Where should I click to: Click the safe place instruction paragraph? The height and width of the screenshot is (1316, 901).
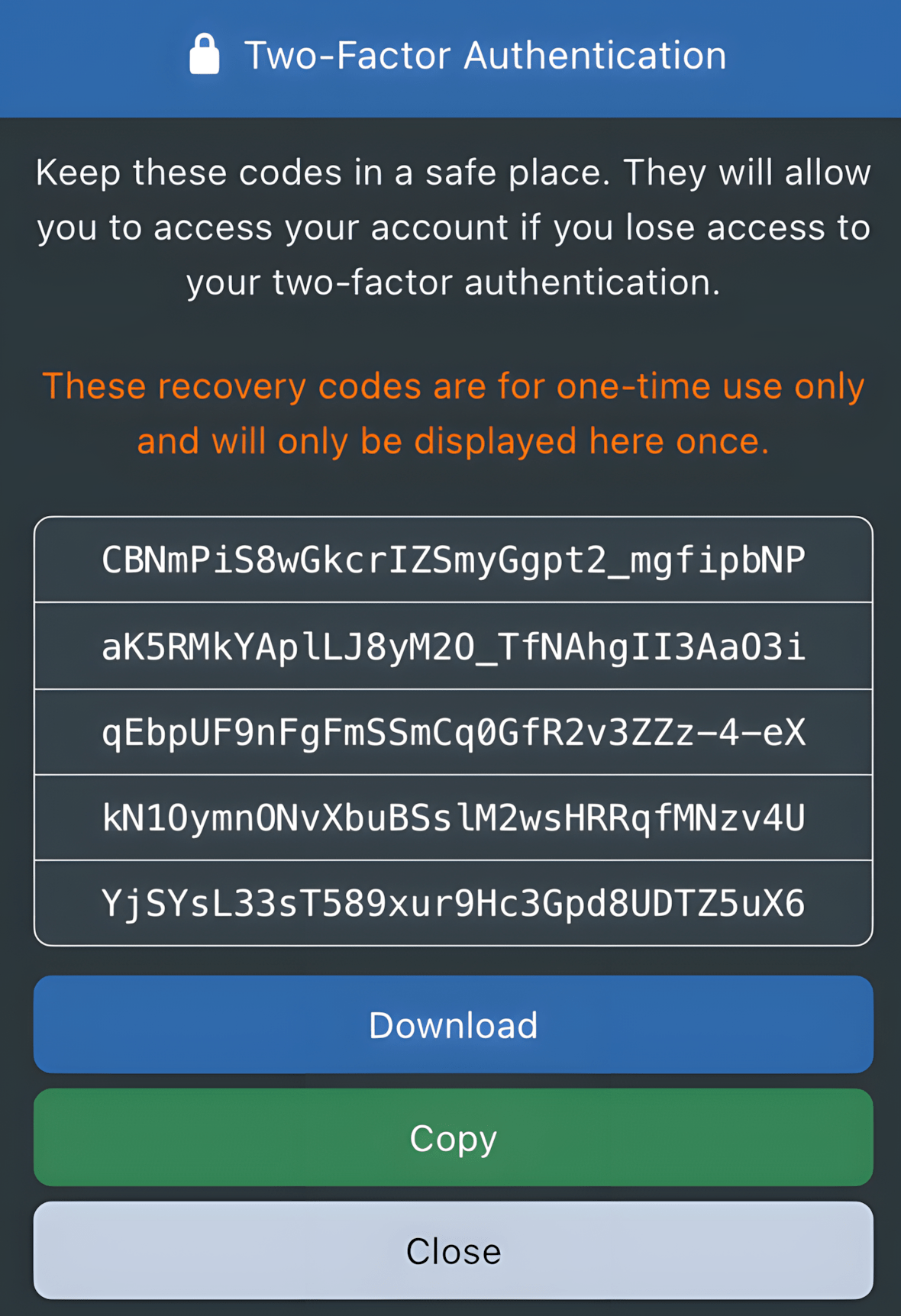(x=452, y=226)
